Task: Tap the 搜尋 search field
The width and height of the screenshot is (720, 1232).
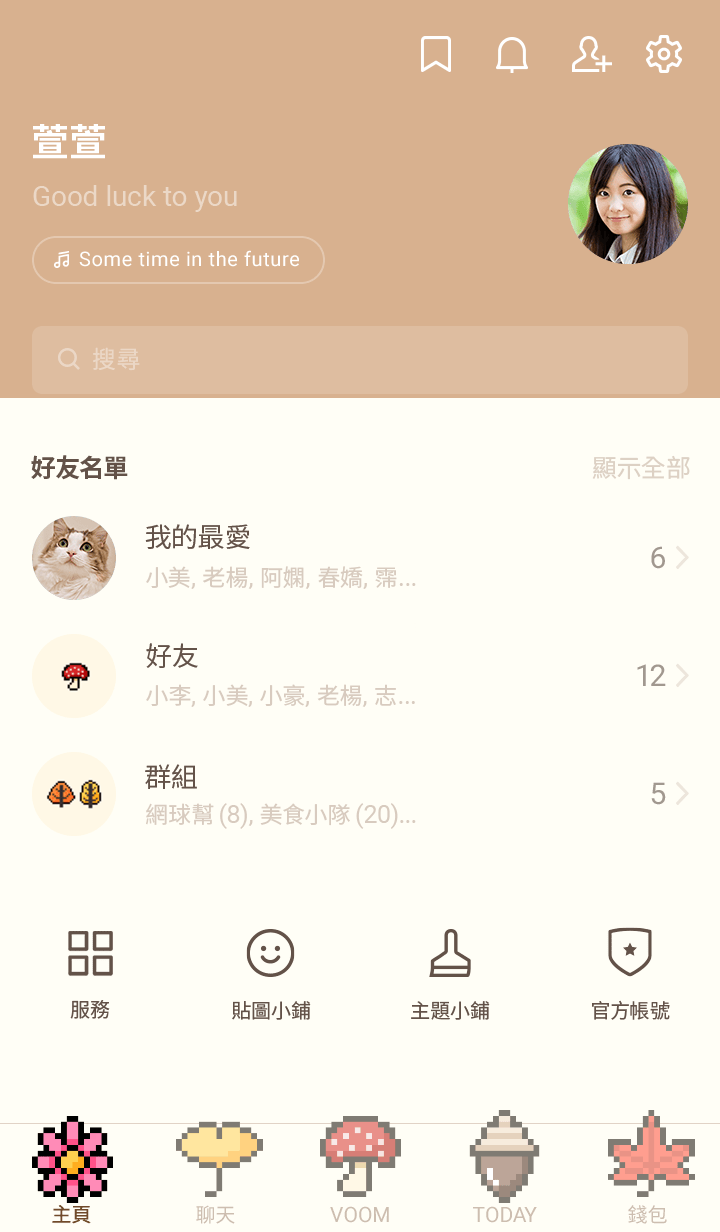Action: [360, 359]
